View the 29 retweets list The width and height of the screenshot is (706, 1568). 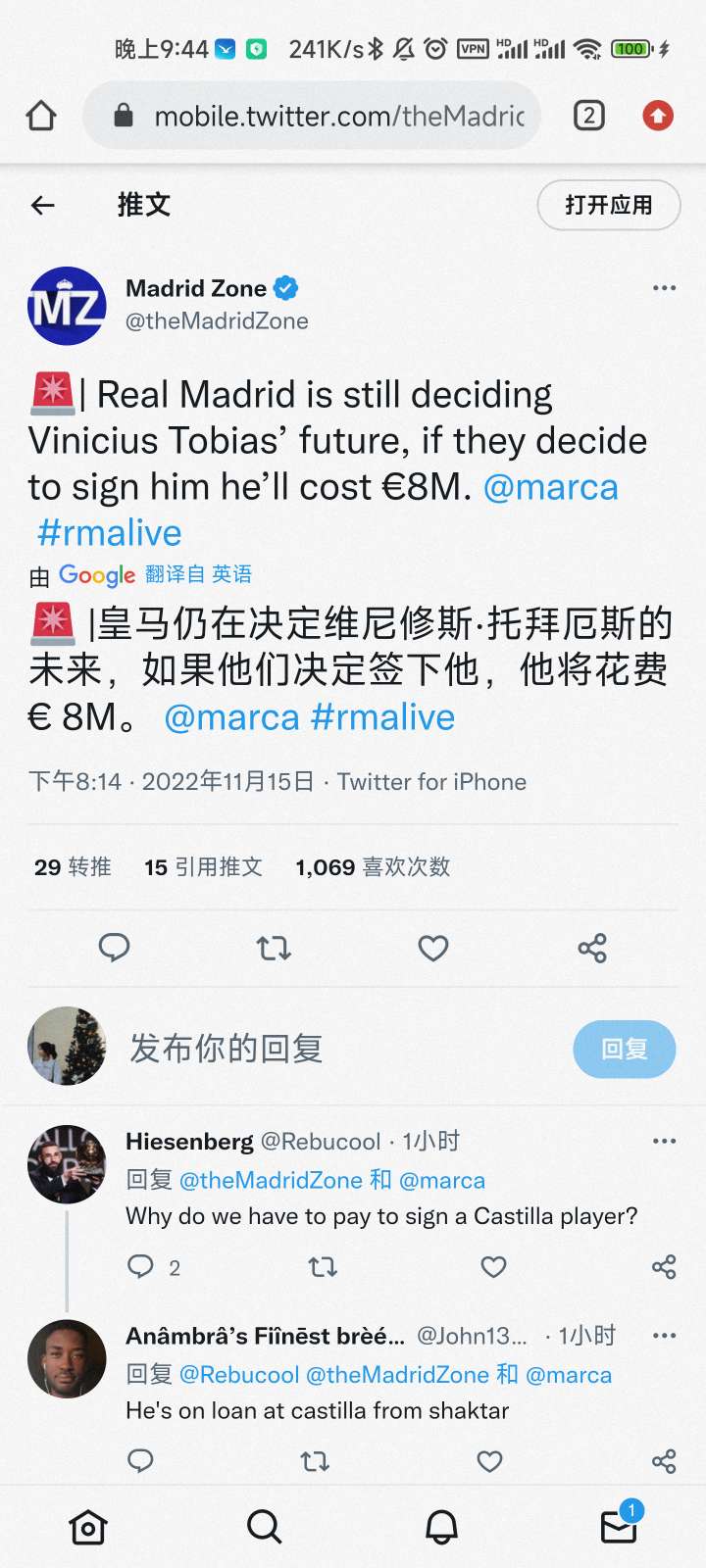click(71, 866)
